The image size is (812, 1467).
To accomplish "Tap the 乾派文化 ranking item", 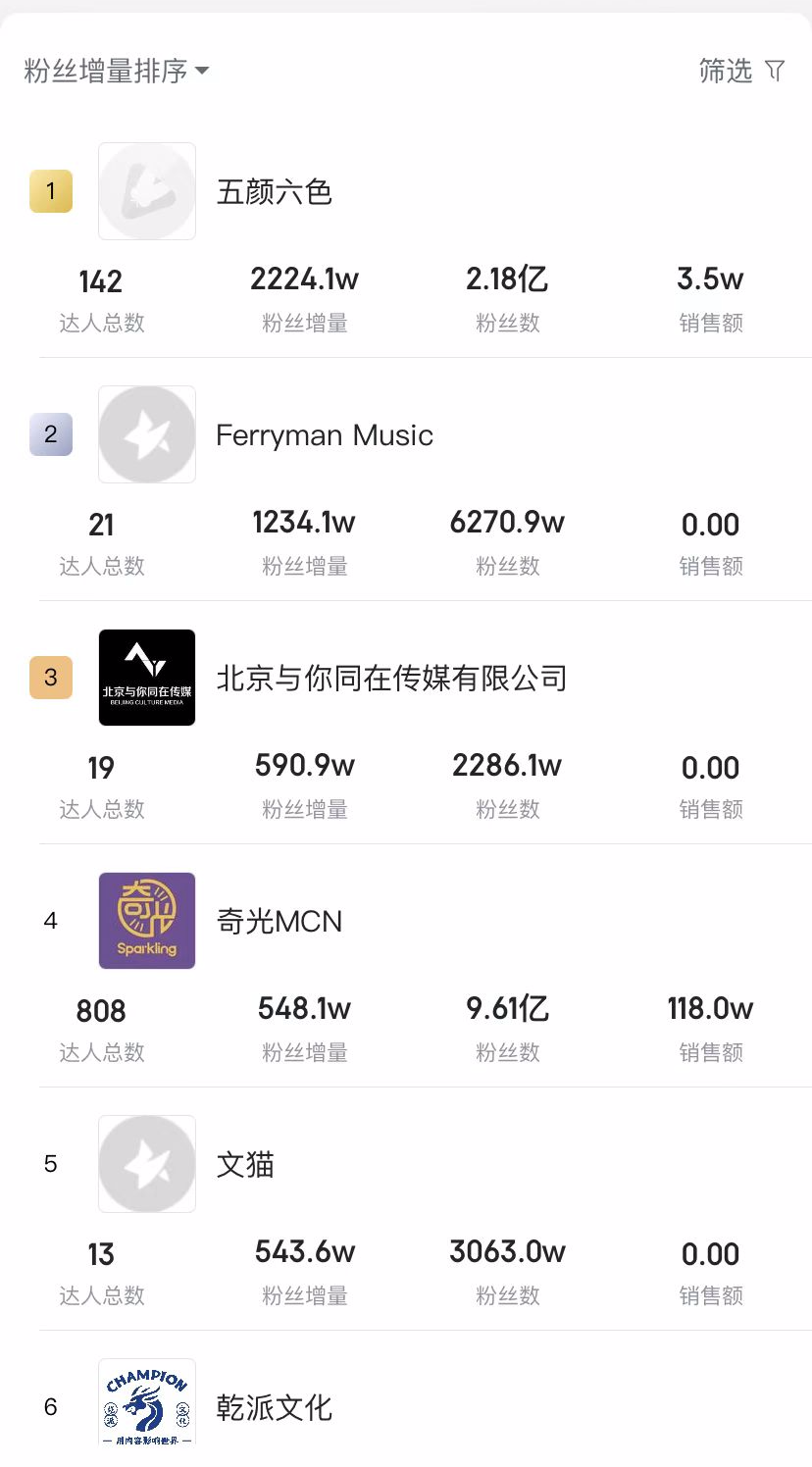I will [275, 1408].
